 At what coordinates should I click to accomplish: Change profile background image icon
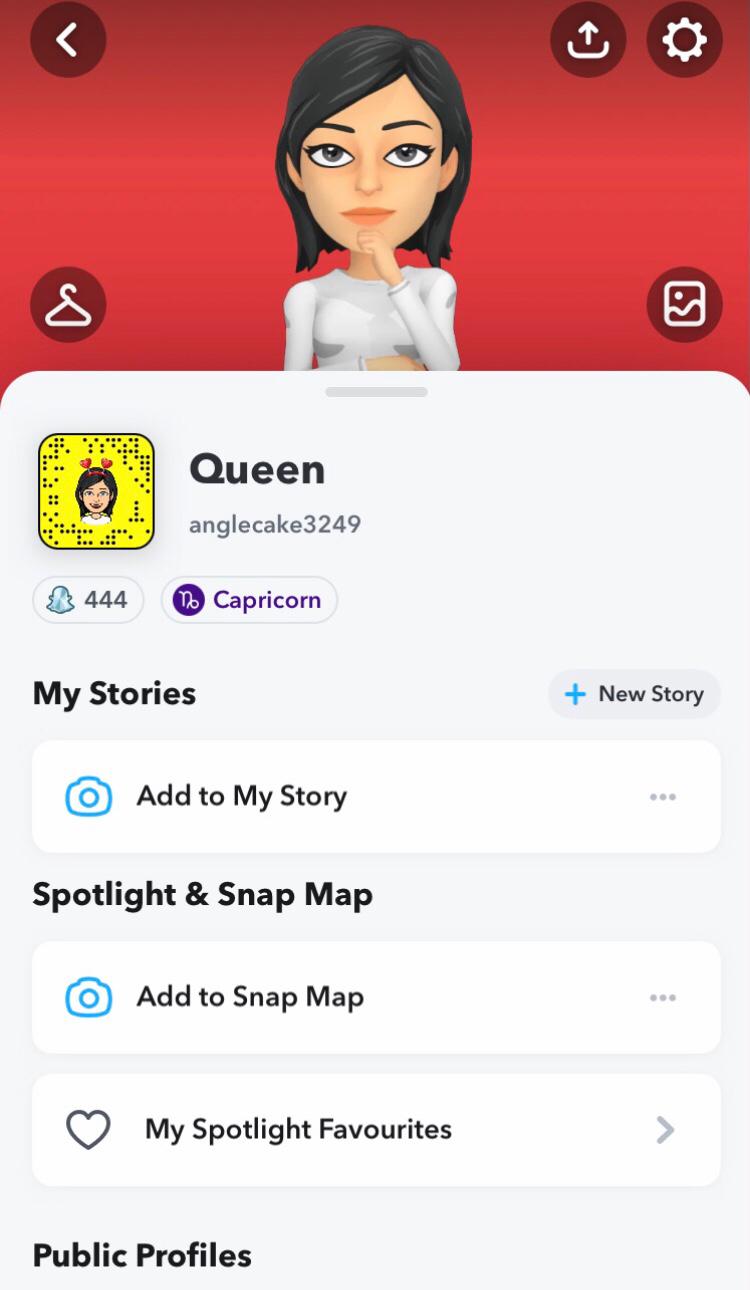[684, 305]
